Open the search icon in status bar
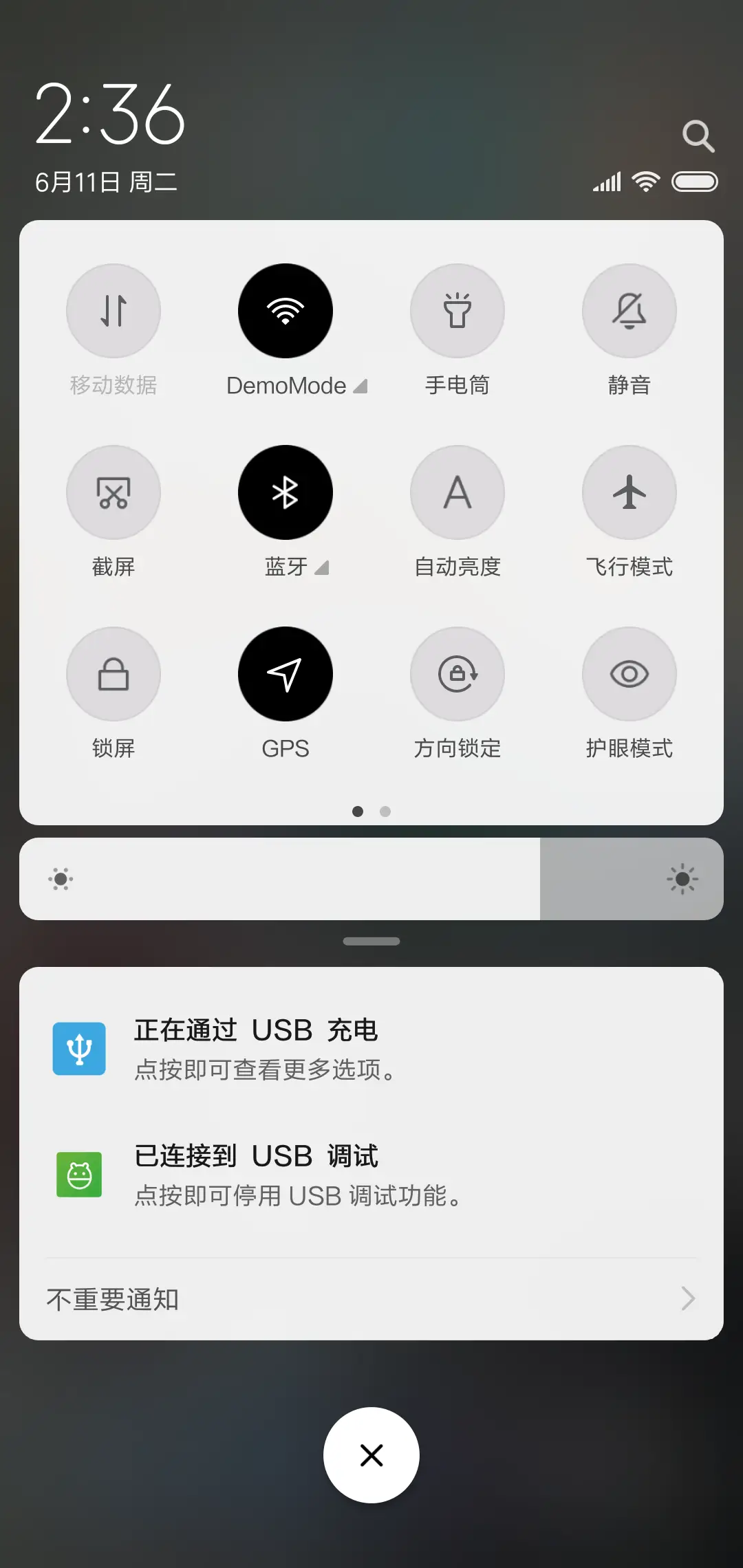Image resolution: width=743 pixels, height=1568 pixels. [x=699, y=135]
